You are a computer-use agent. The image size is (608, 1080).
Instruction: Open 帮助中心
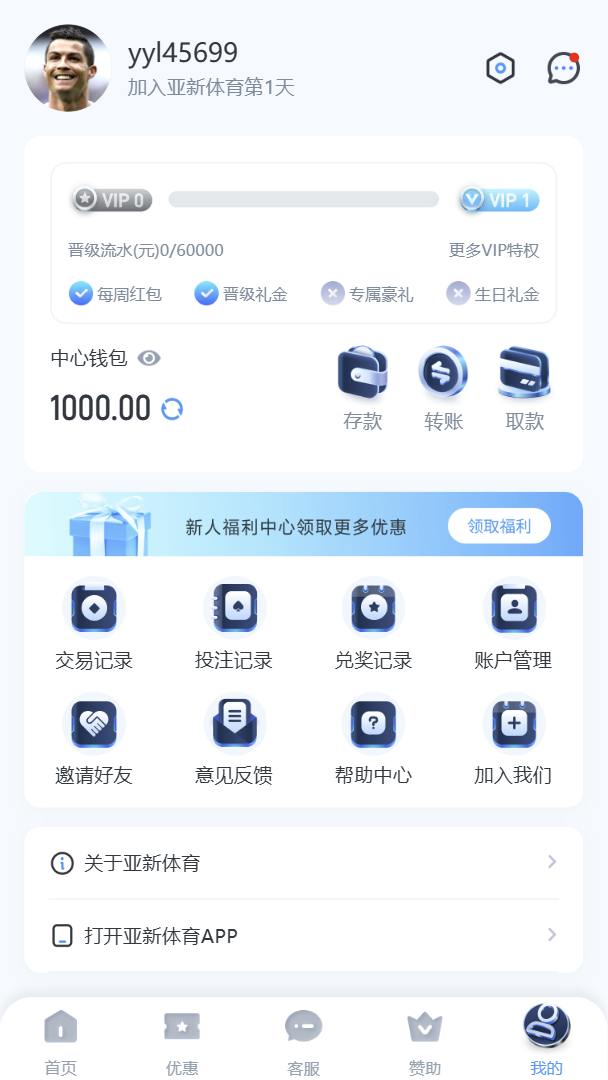[x=373, y=740]
